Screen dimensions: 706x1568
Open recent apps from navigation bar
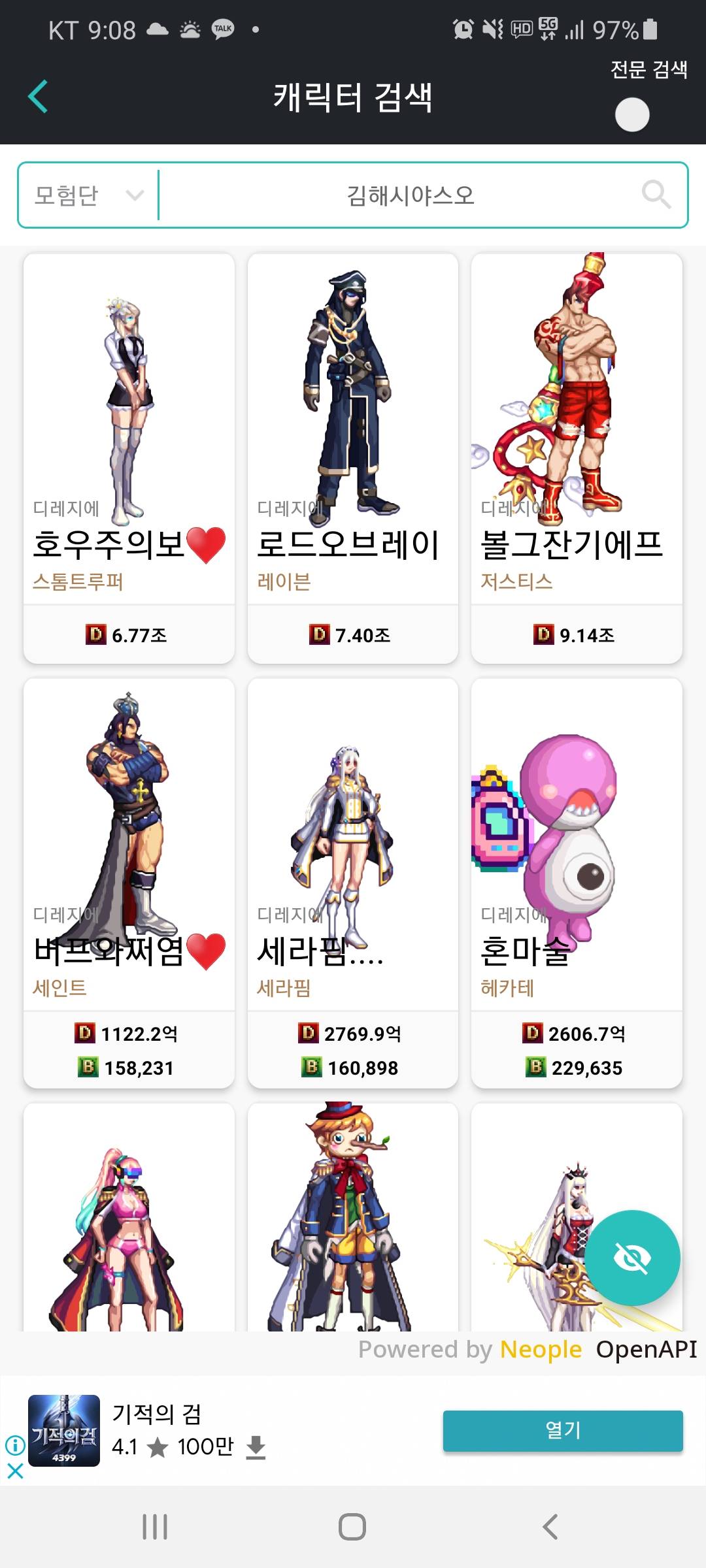[x=155, y=1527]
